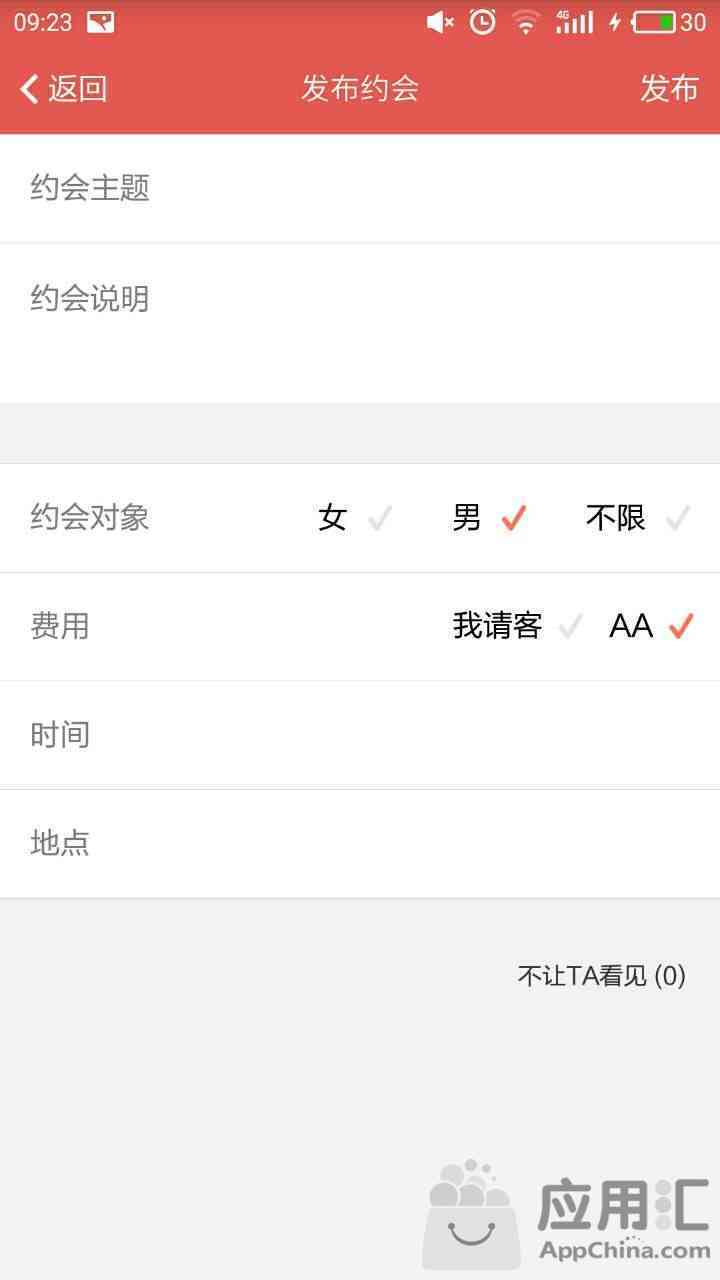This screenshot has width=720, height=1280.
Task: Open the 时间 time picker row
Action: pos(360,735)
